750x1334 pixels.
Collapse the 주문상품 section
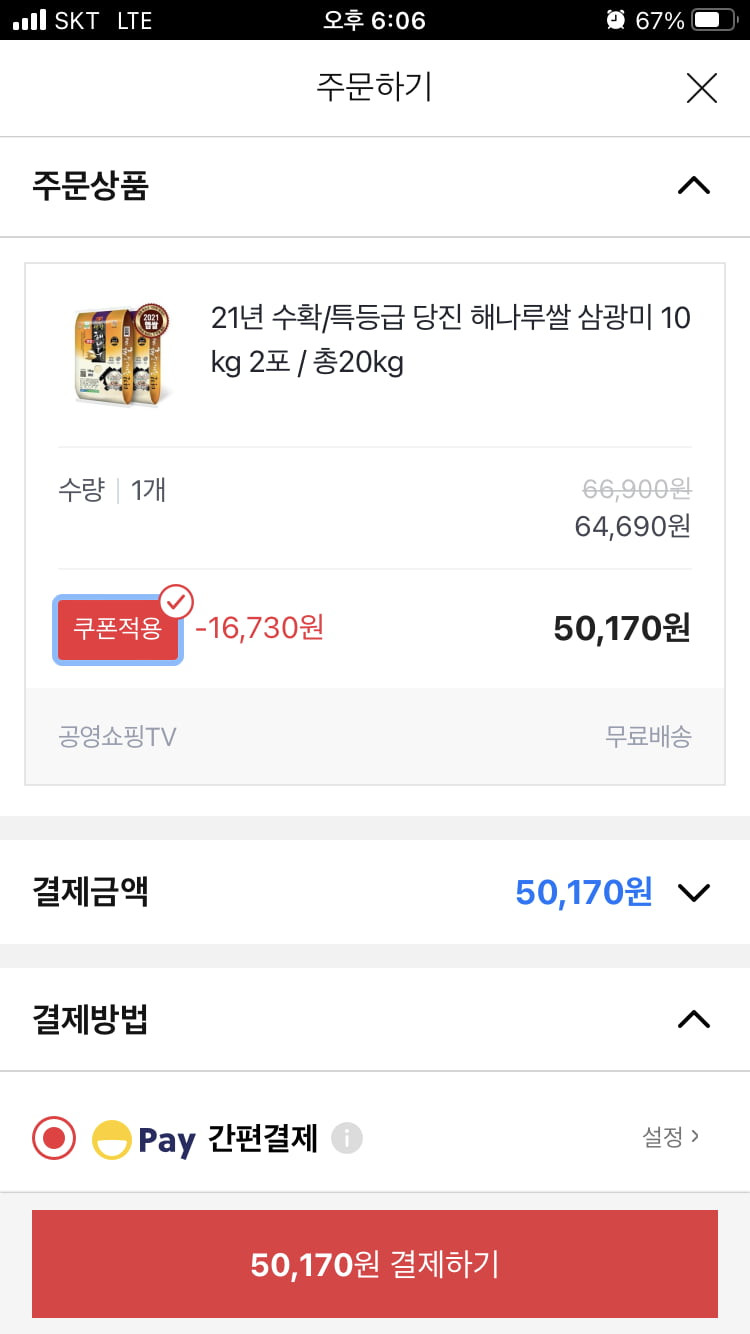point(693,186)
